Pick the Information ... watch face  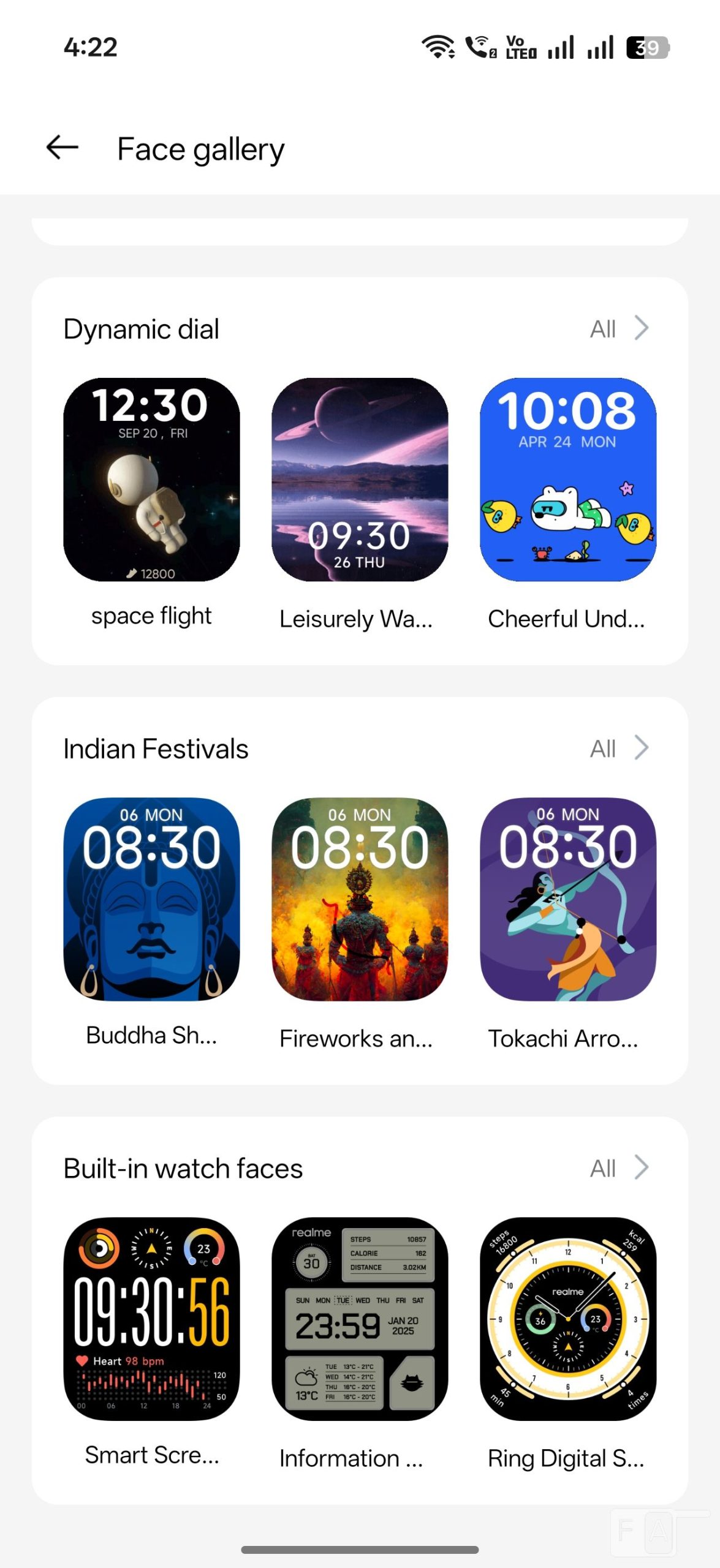click(360, 1319)
